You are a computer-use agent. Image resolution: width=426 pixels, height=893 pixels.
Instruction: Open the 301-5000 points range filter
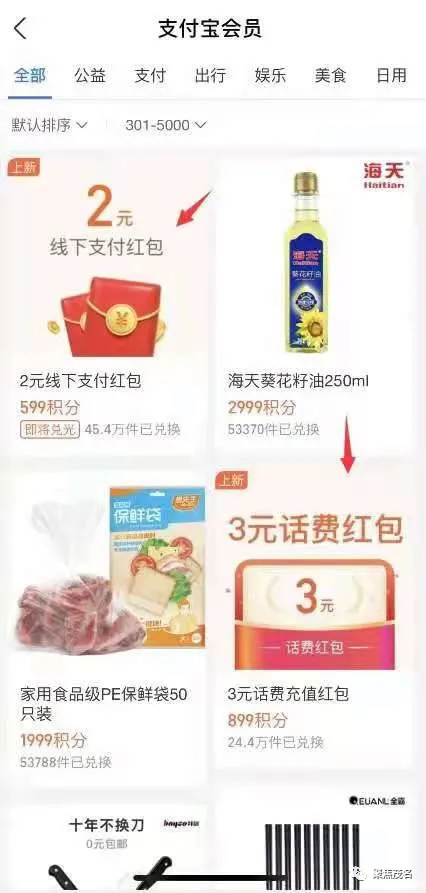[166, 125]
